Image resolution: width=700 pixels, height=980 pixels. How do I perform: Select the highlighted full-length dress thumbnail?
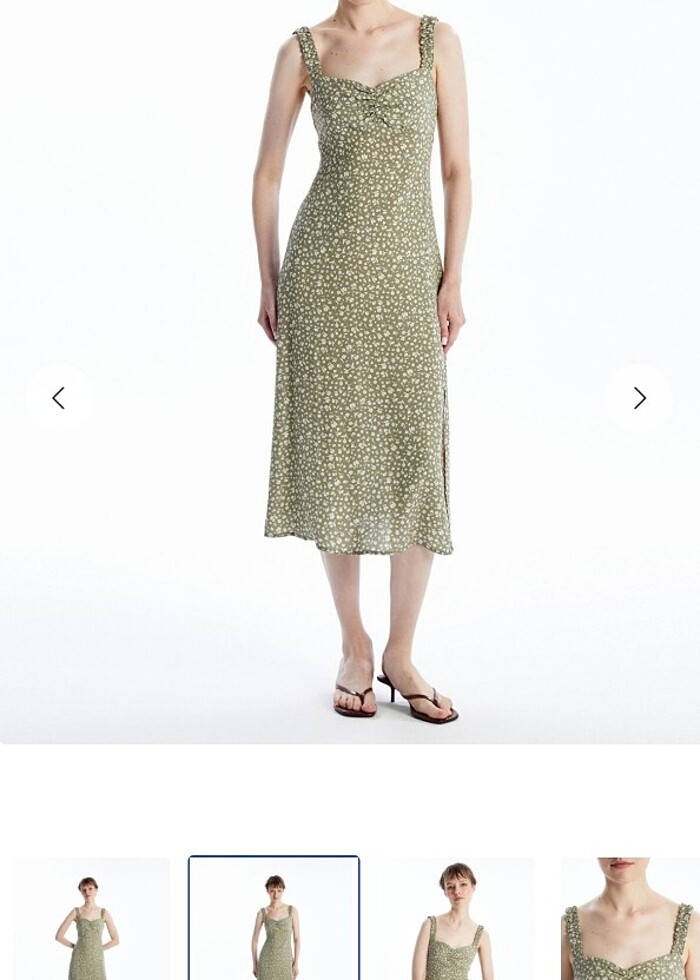coord(274,918)
